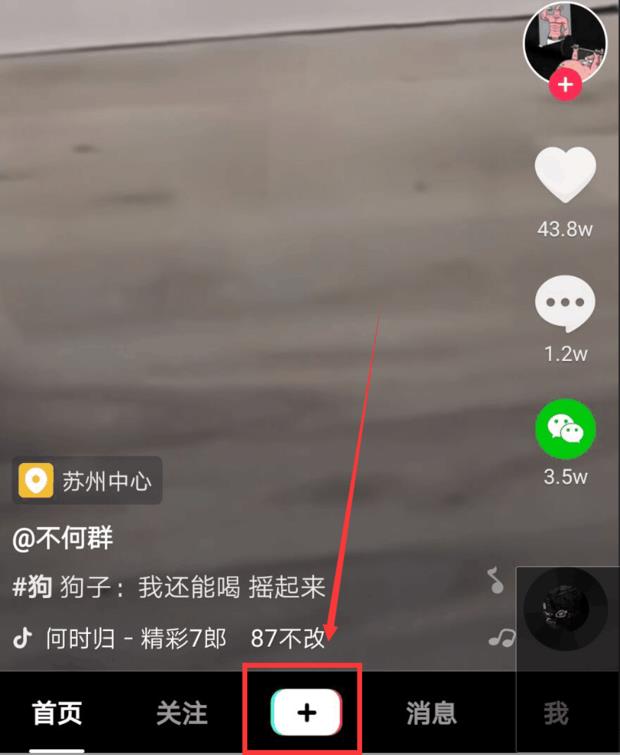
Task: Open the 何时归 music track info
Action: click(137, 638)
